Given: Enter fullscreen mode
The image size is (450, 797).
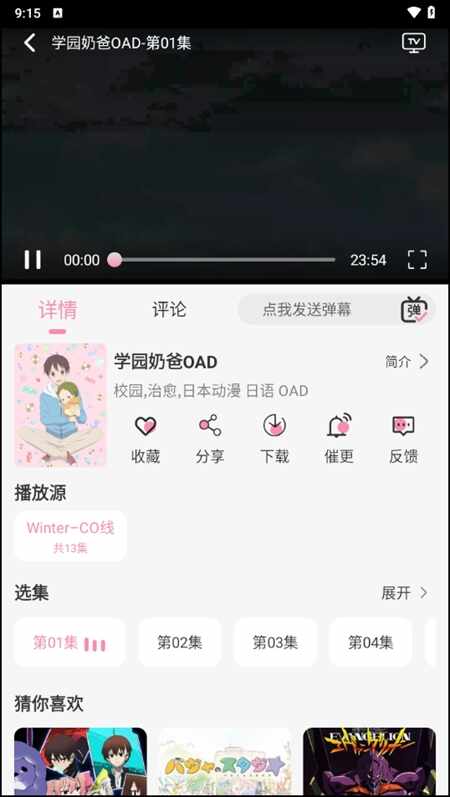Looking at the screenshot, I should [417, 260].
